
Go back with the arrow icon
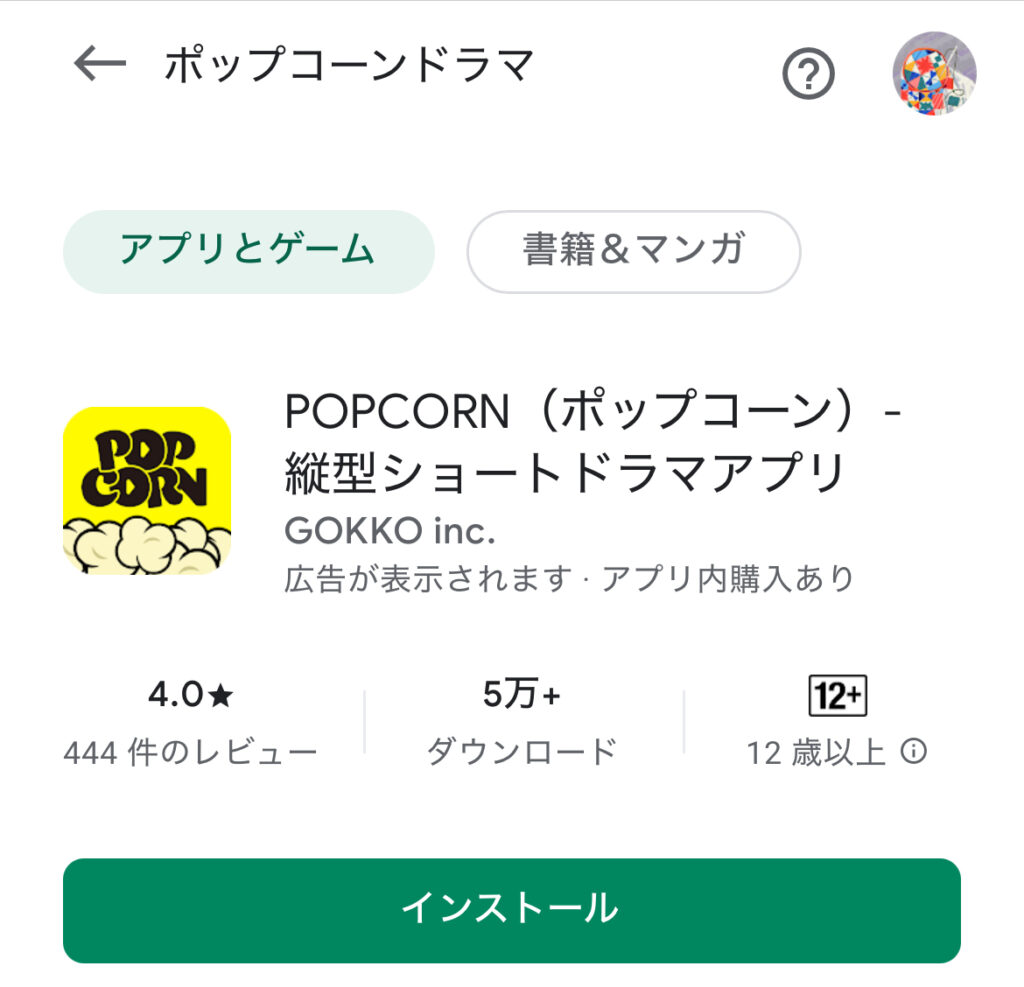pyautogui.click(x=100, y=66)
